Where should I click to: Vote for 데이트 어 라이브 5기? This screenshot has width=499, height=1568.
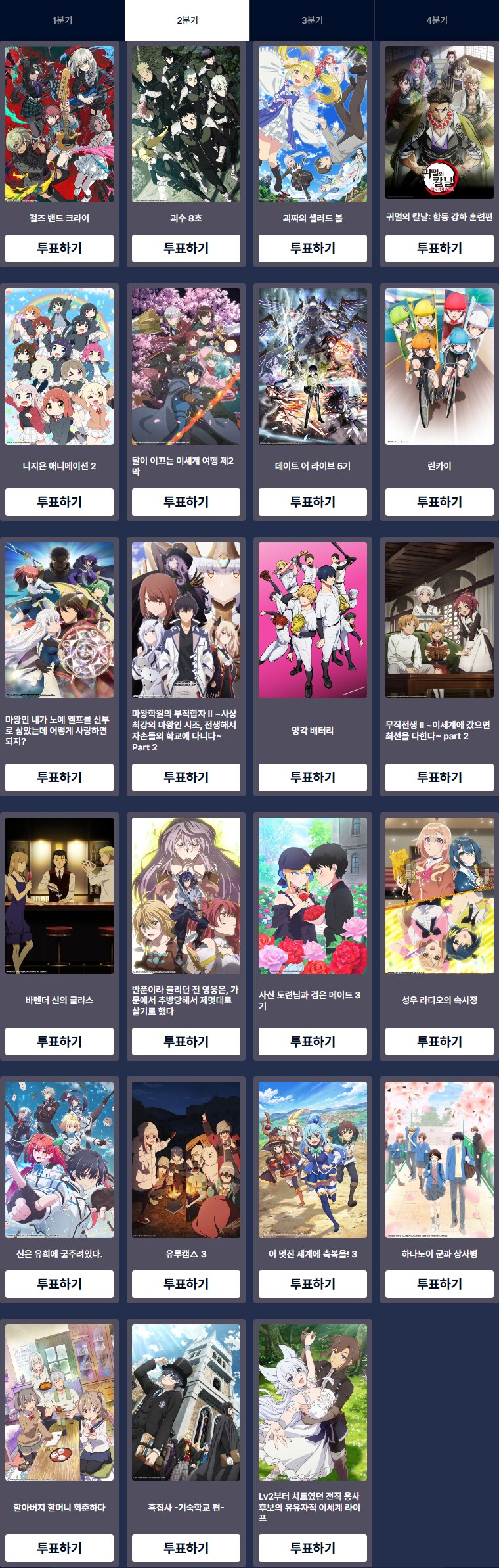click(x=313, y=502)
